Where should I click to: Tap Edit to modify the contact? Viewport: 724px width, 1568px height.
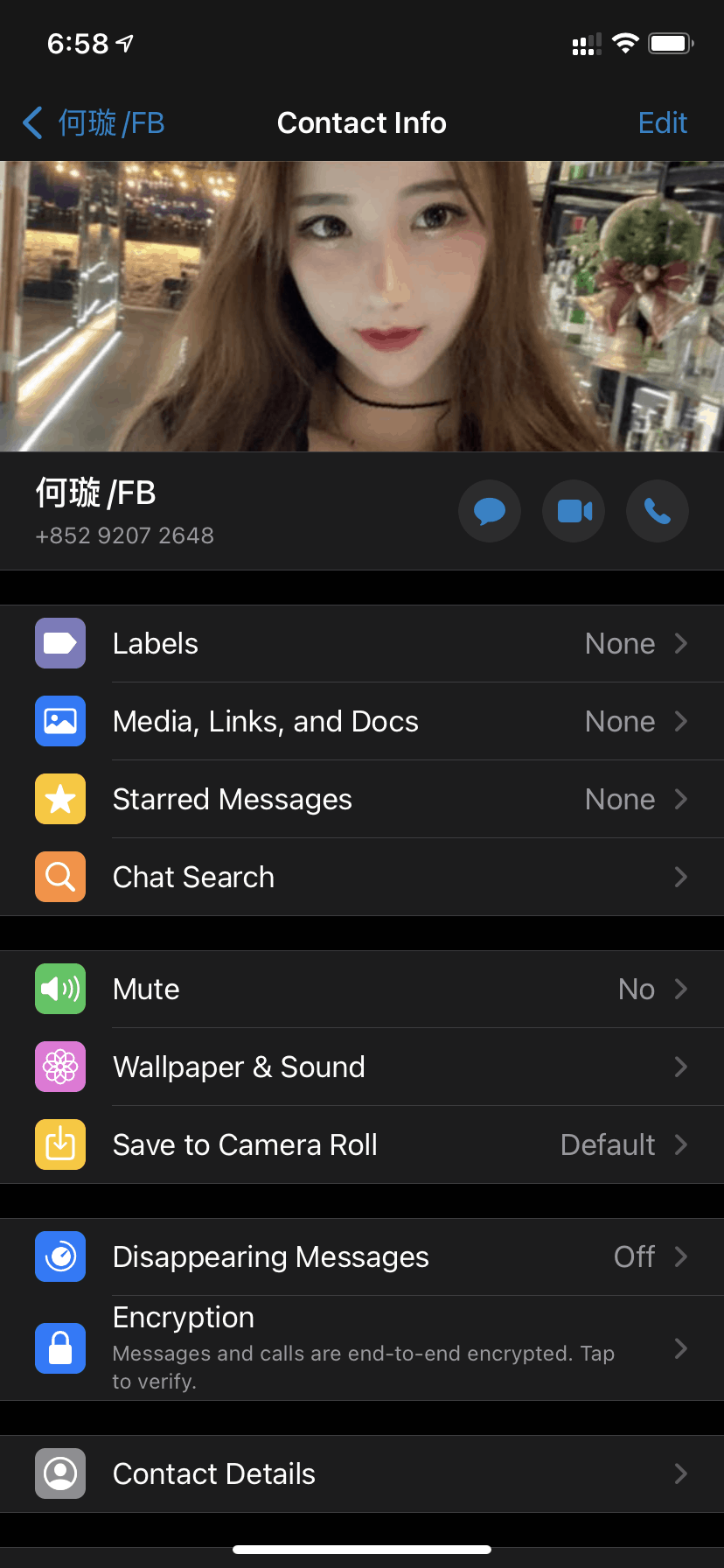[662, 123]
